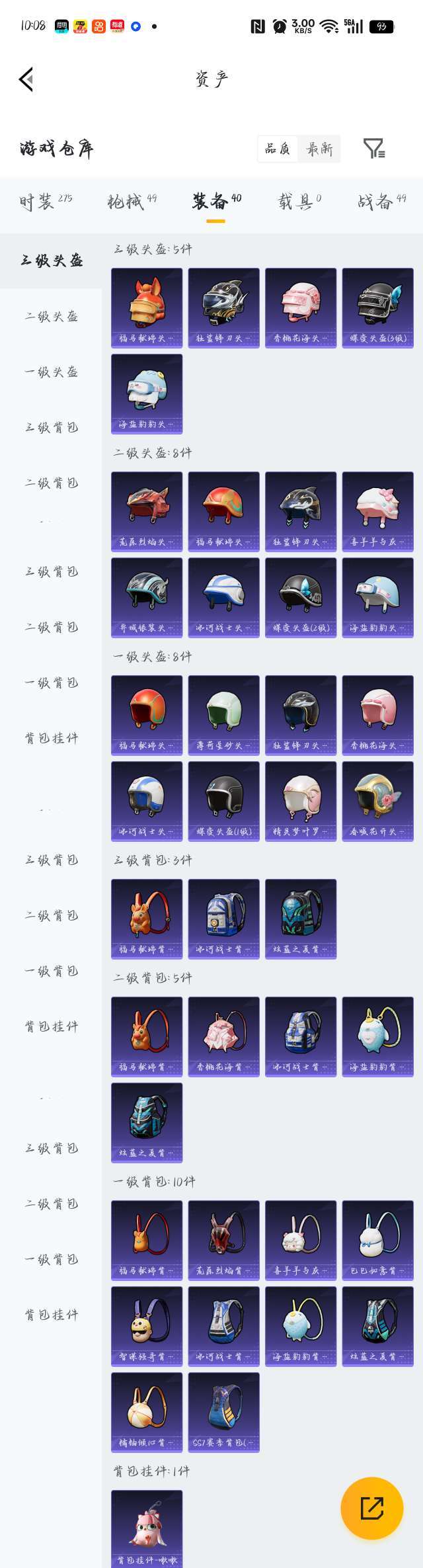Switch to the 战备 tab
This screenshot has height=1568, width=423.
pos(381,202)
